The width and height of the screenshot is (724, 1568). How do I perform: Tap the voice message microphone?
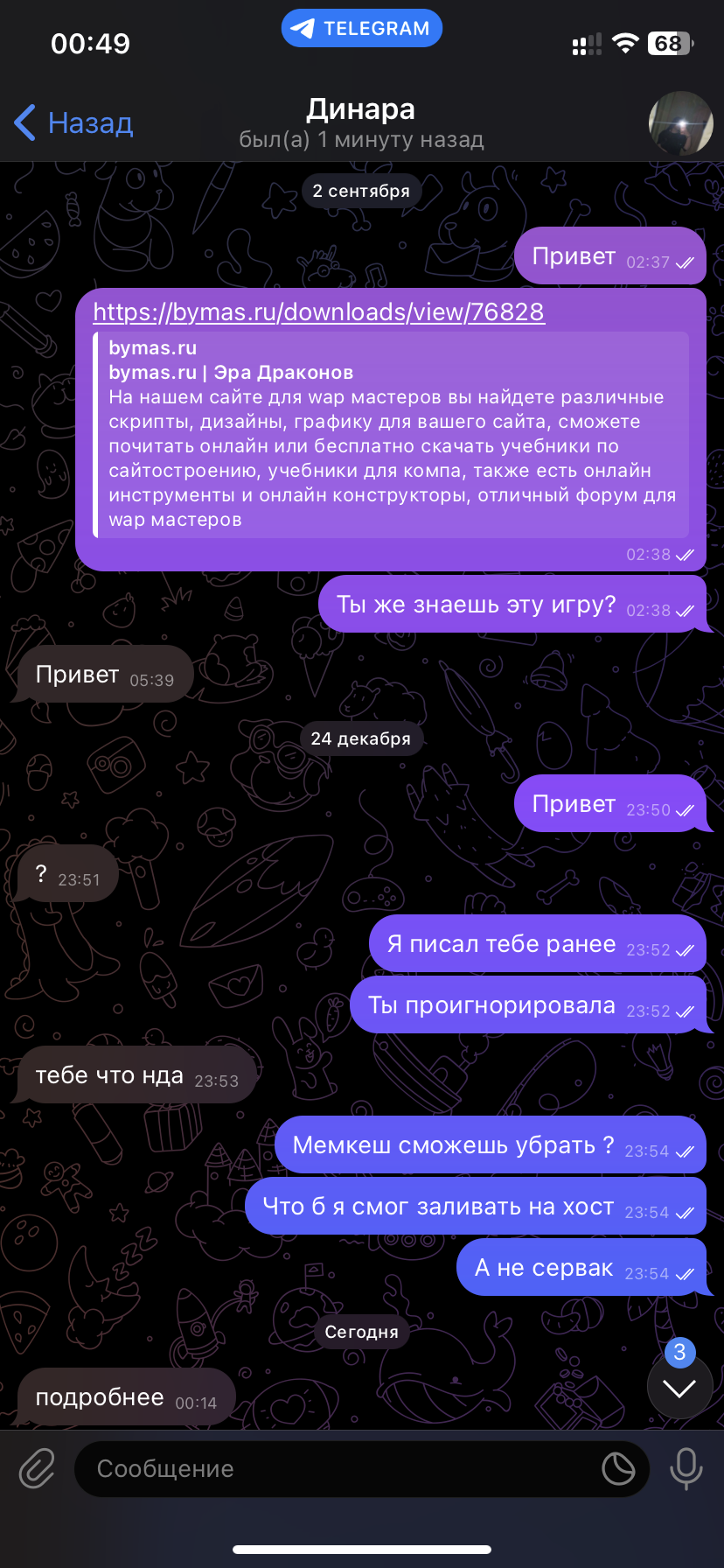click(x=686, y=1468)
